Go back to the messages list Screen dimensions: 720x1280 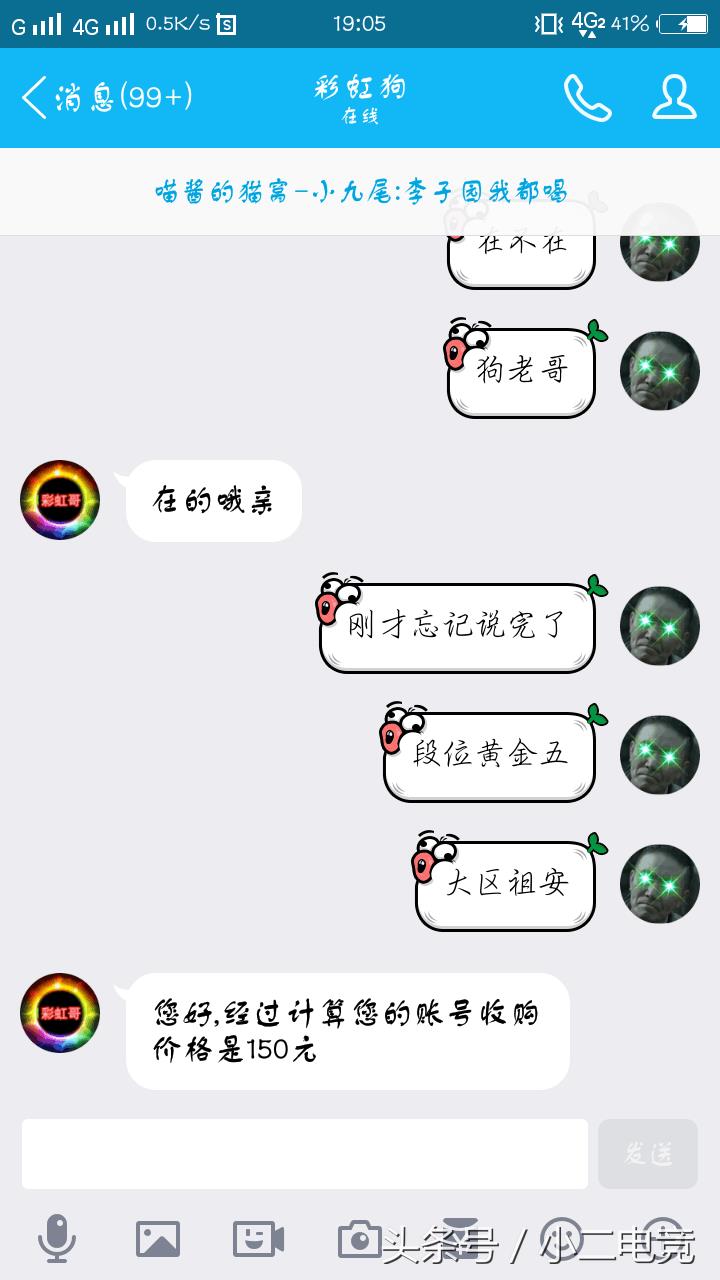tap(105, 98)
